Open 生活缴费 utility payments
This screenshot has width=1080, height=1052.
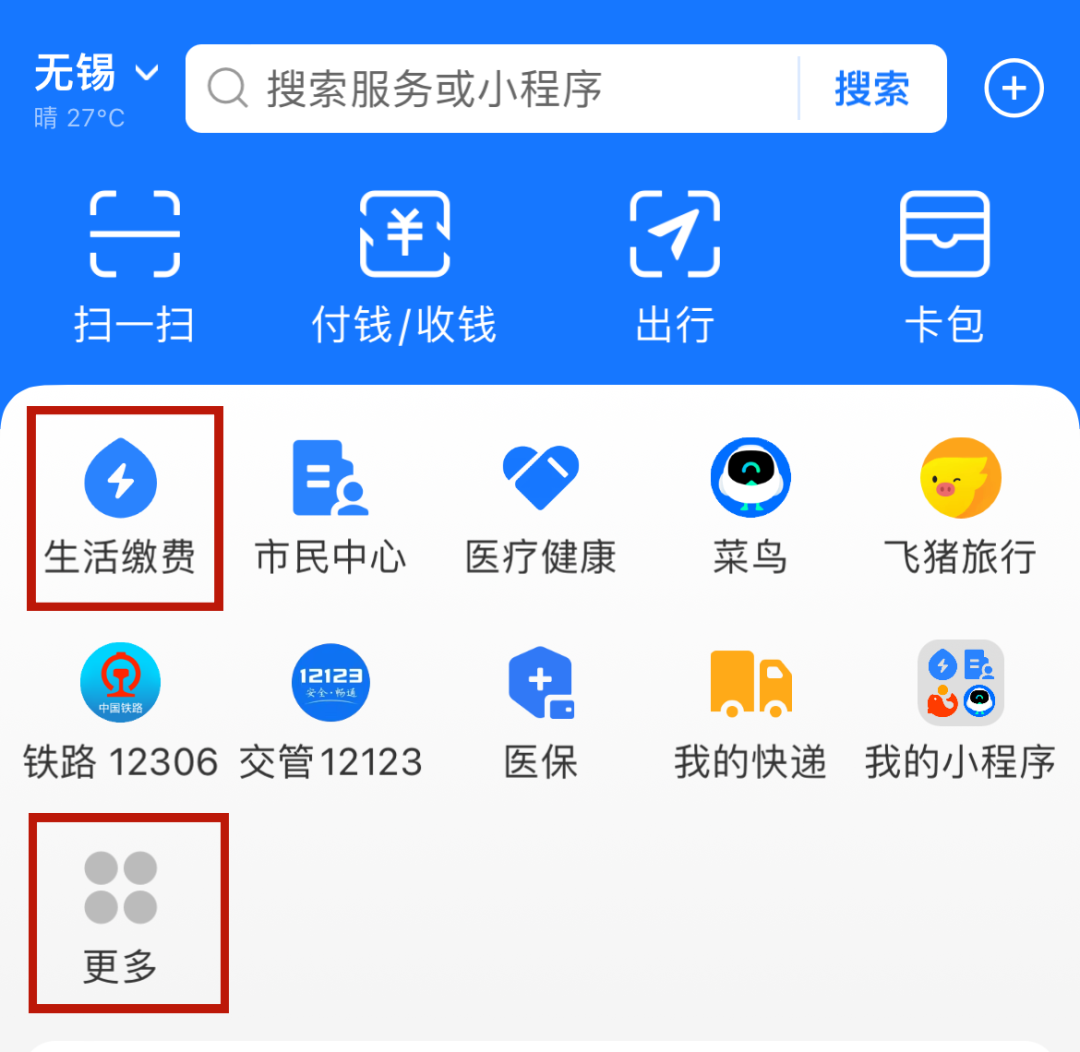click(x=121, y=507)
